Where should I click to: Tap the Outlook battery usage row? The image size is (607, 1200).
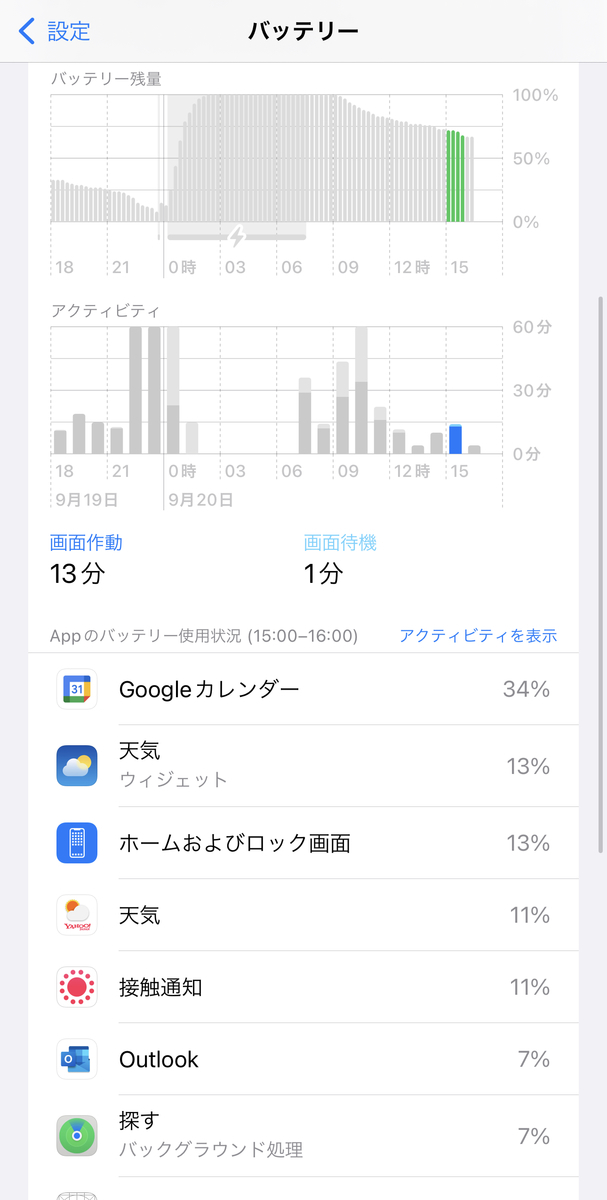click(x=303, y=1059)
